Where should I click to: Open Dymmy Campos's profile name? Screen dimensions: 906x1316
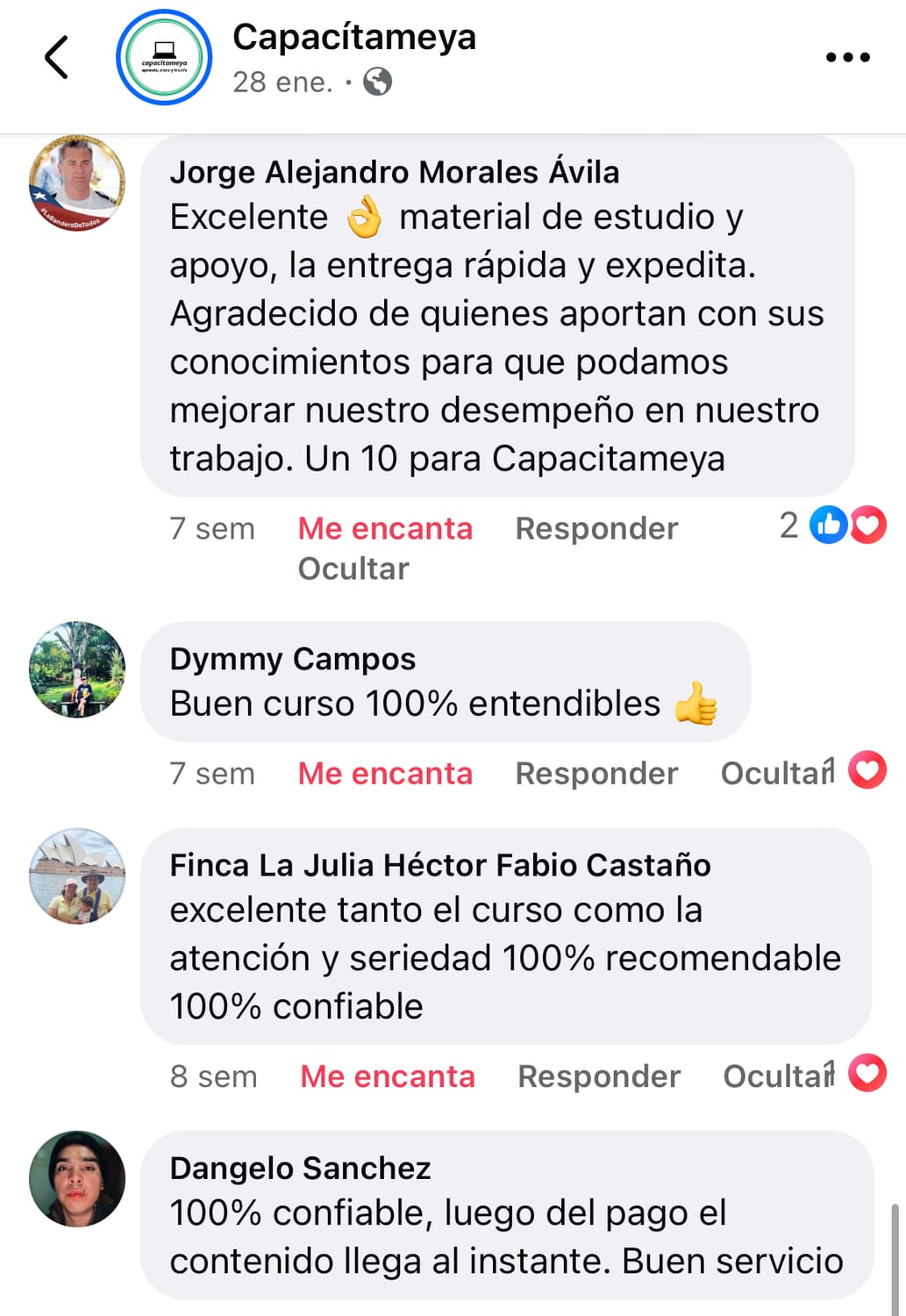click(292, 659)
